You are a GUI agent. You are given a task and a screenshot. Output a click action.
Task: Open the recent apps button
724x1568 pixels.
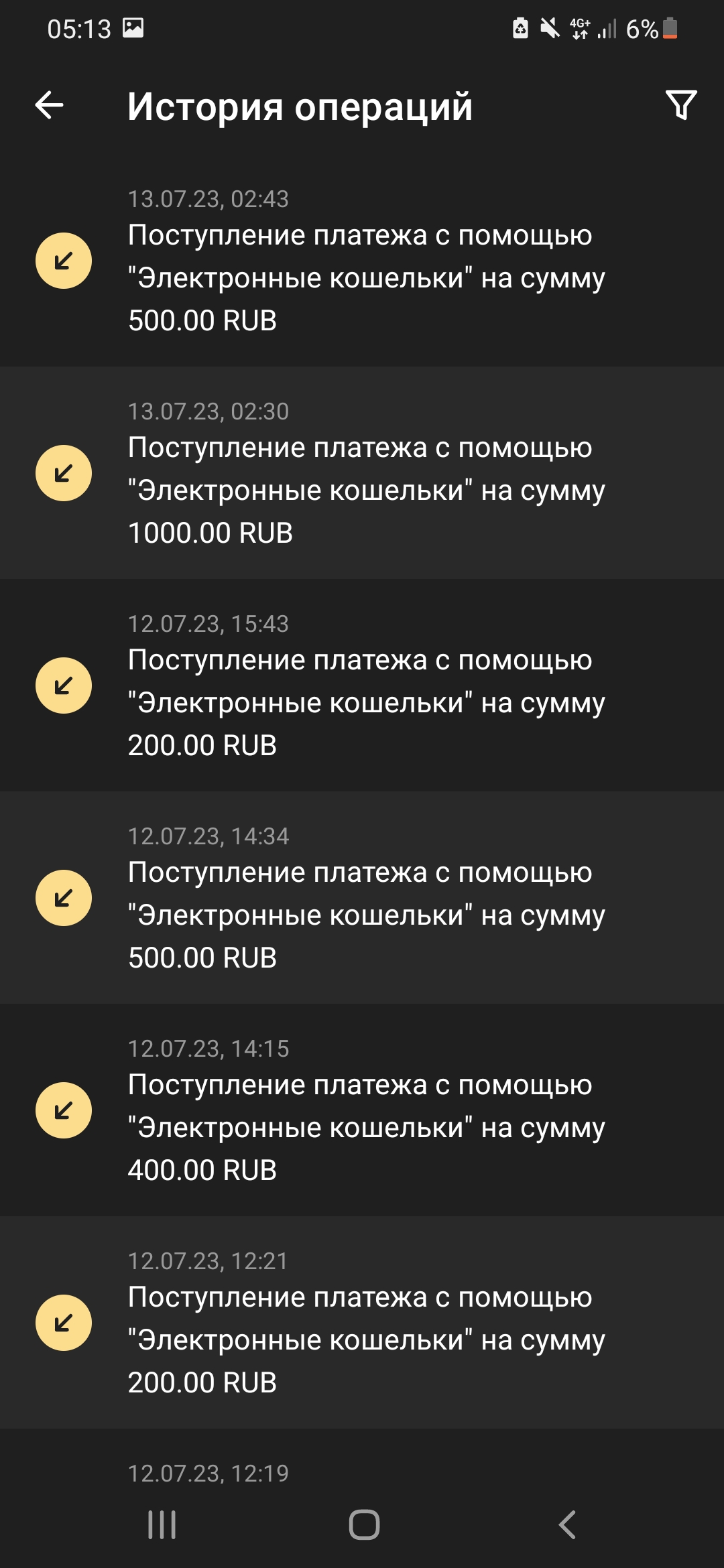pyautogui.click(x=162, y=1524)
